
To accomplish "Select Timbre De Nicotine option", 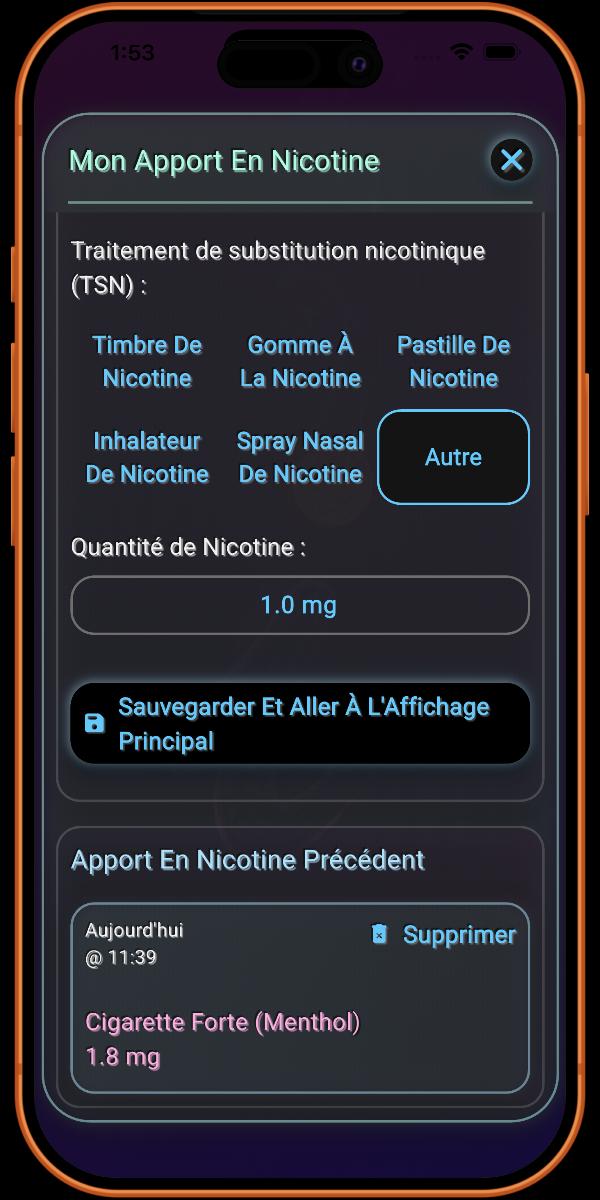I will [147, 361].
